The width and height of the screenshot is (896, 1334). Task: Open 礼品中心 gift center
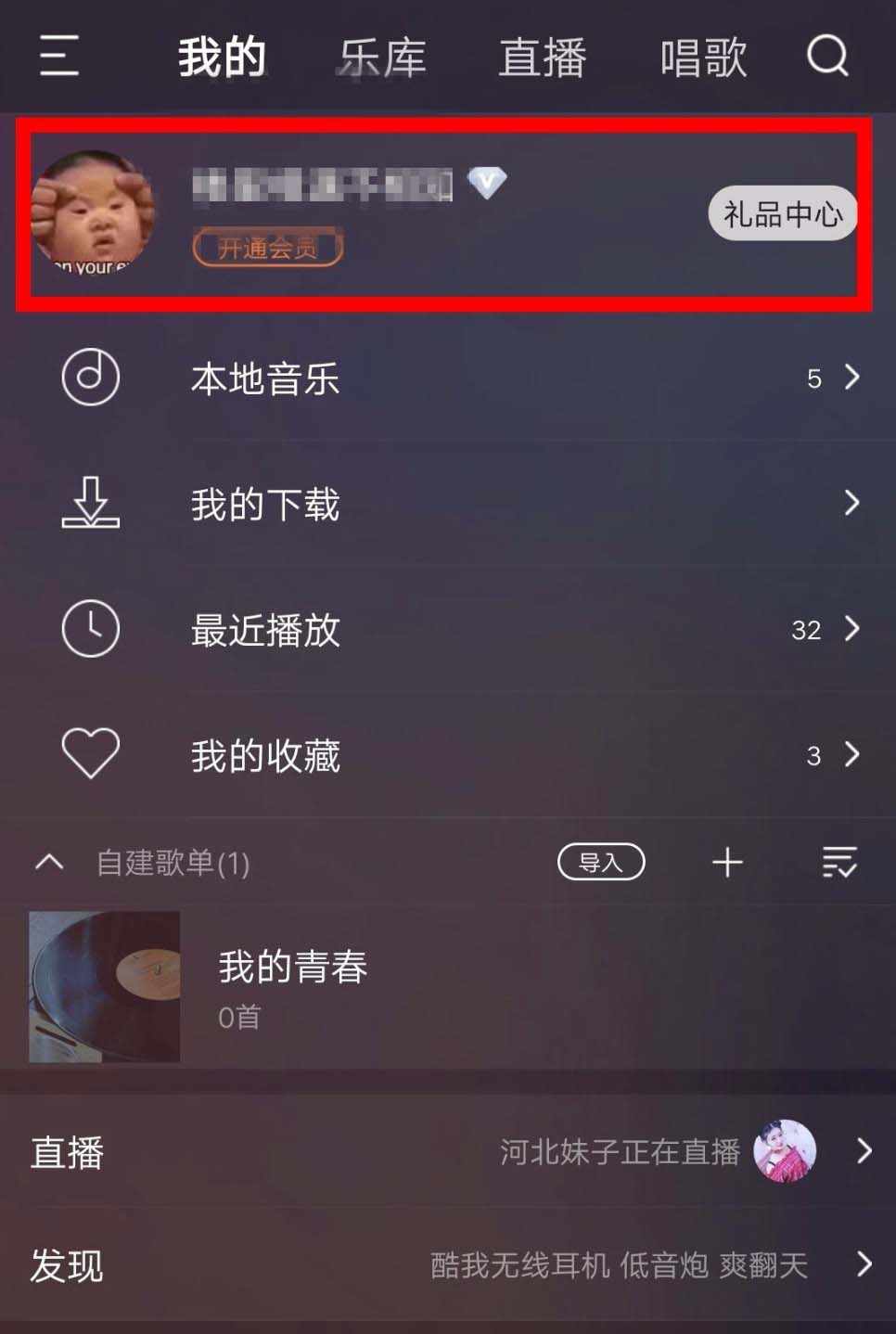point(782,214)
